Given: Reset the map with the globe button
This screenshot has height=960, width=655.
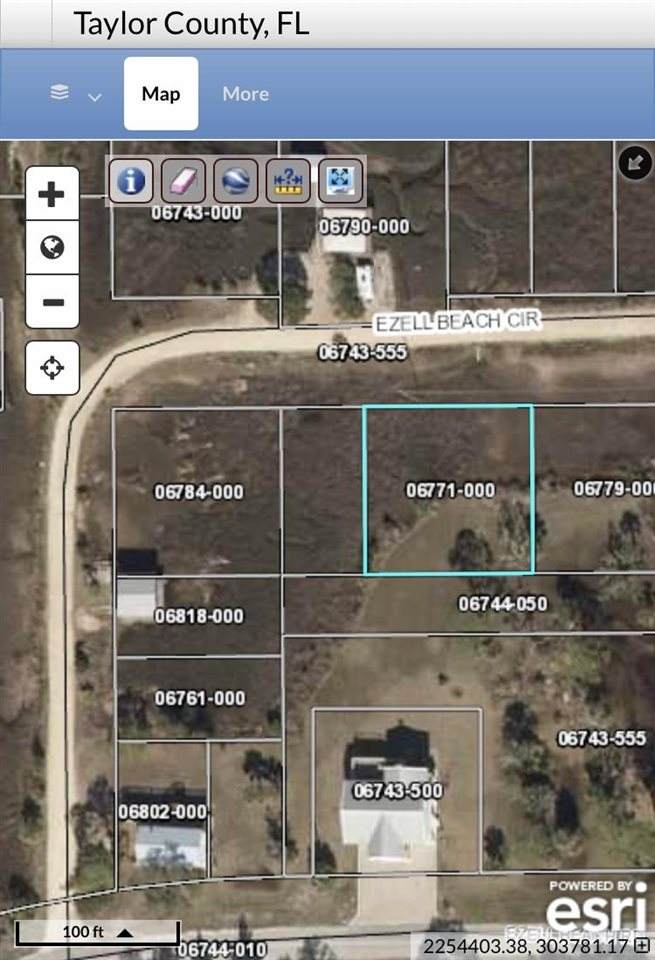Looking at the screenshot, I should [52, 247].
